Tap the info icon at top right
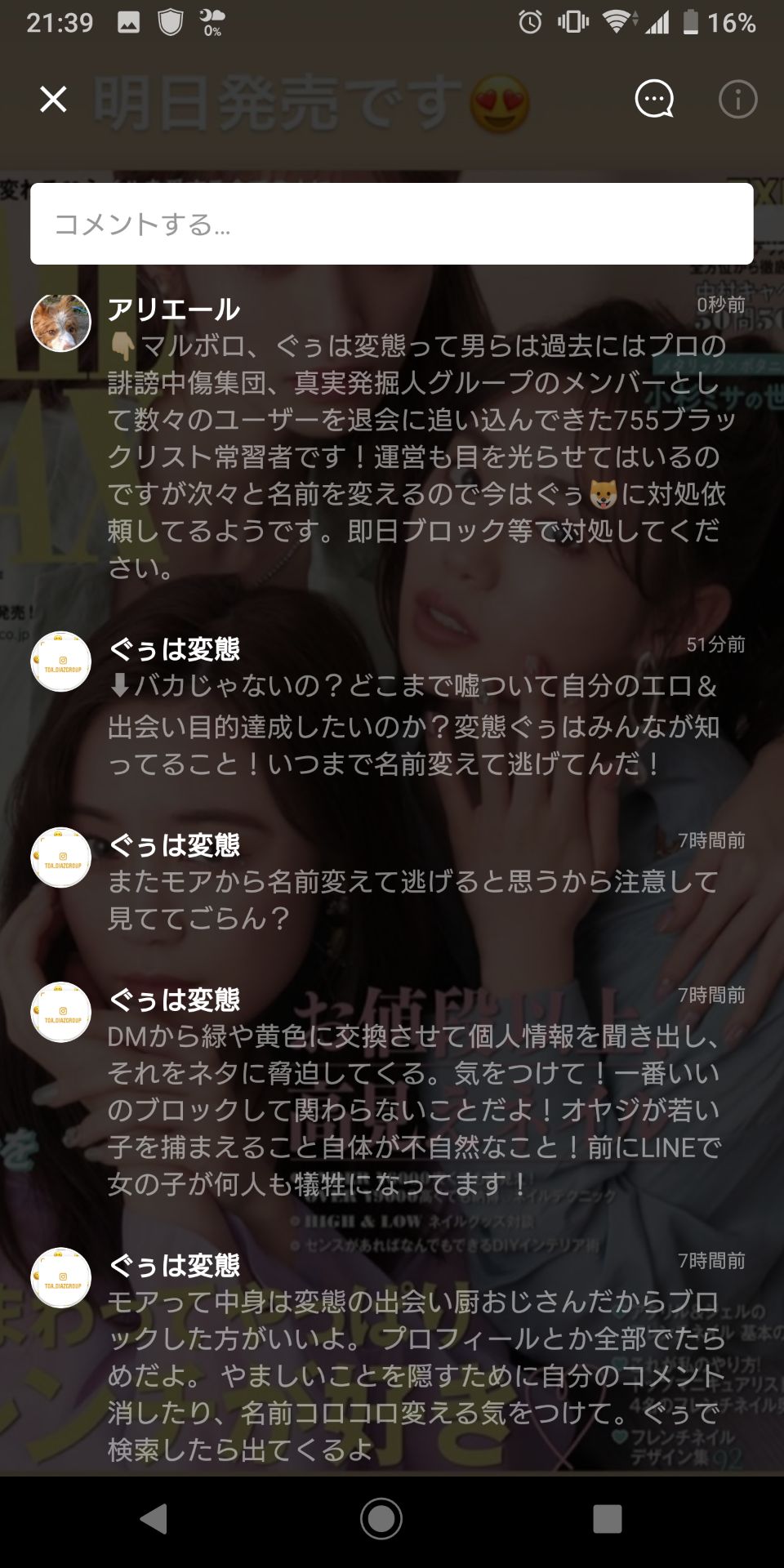This screenshot has width=784, height=1568. 736,100
